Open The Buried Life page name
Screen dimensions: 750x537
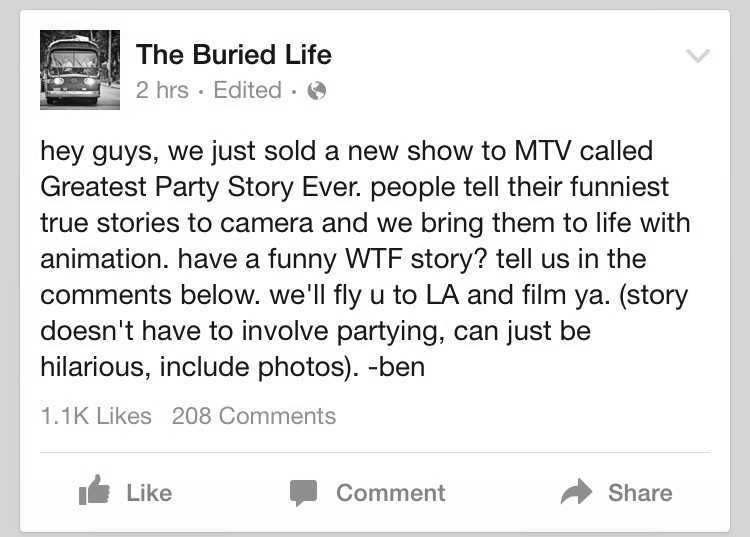[x=233, y=54]
